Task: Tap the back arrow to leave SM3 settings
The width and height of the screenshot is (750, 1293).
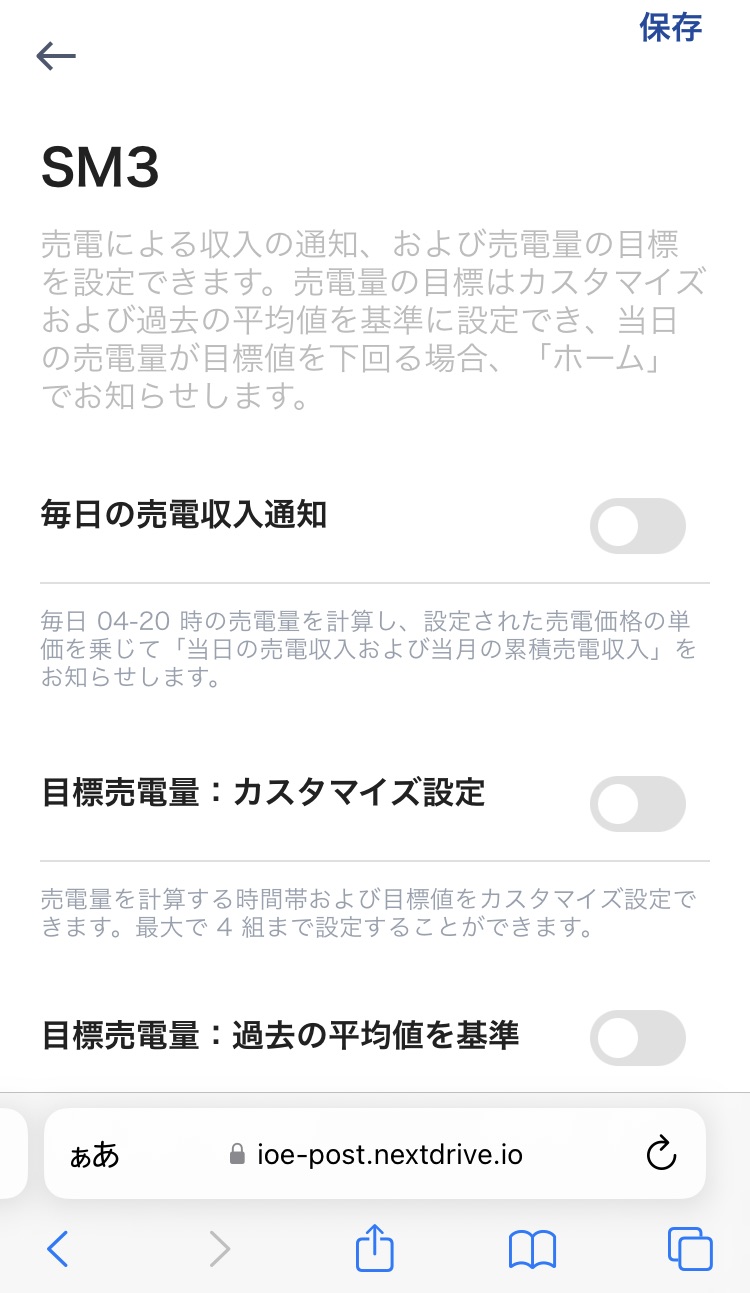Action: click(x=57, y=56)
